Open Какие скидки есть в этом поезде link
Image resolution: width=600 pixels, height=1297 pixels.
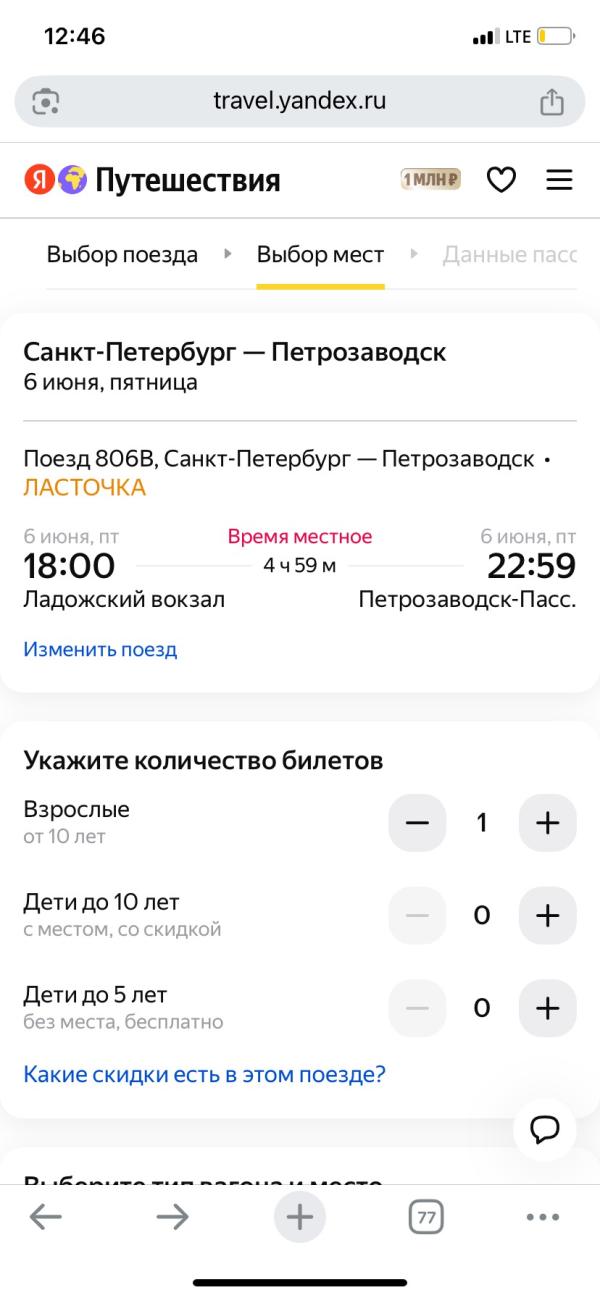point(204,1075)
